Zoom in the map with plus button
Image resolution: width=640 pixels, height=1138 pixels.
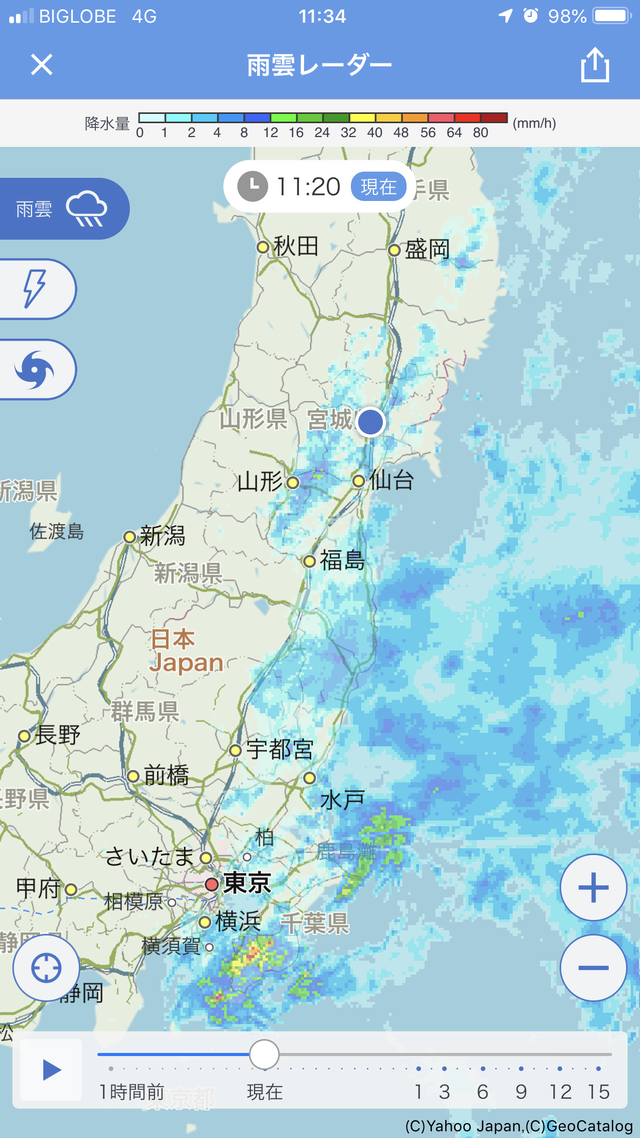(593, 888)
